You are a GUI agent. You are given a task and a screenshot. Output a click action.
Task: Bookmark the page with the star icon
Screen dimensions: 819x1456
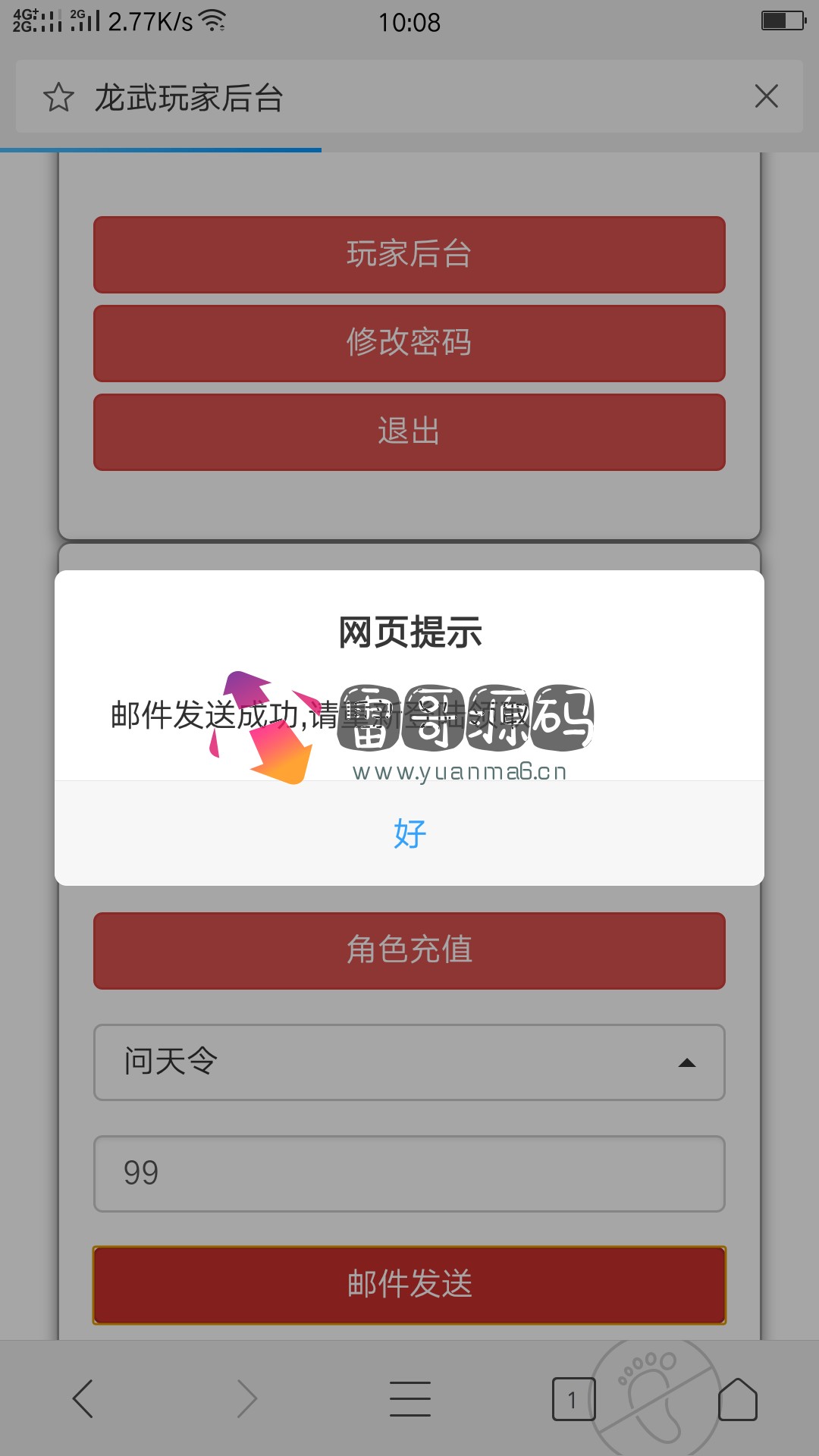(58, 97)
